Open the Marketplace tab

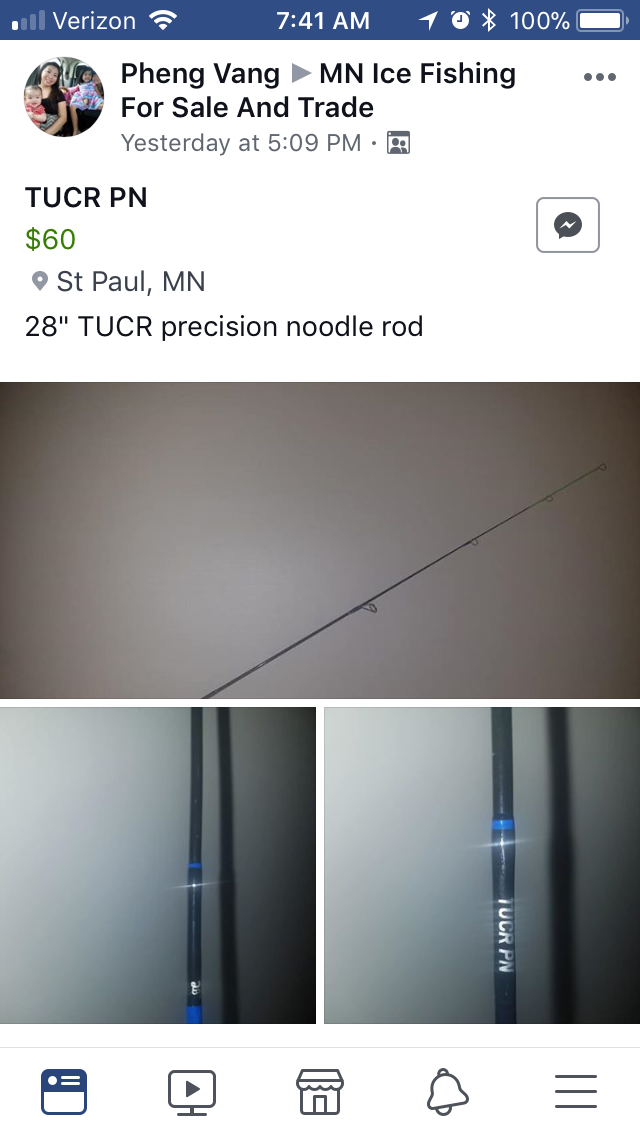[320, 1091]
